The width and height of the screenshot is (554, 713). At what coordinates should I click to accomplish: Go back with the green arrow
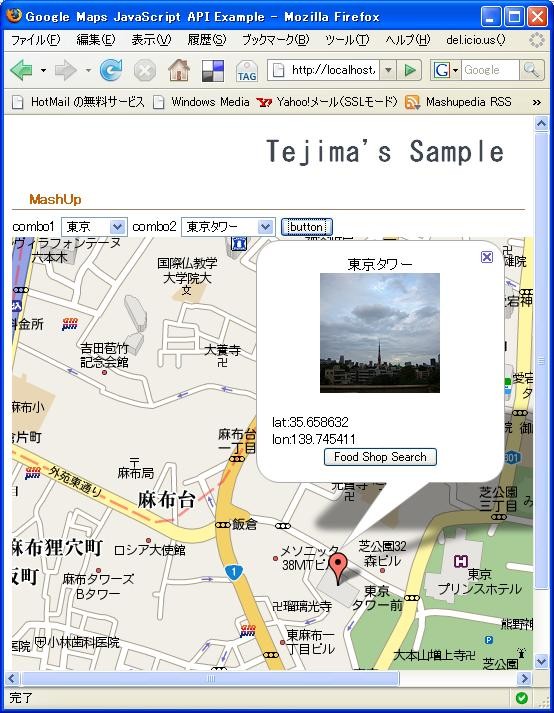tap(22, 70)
